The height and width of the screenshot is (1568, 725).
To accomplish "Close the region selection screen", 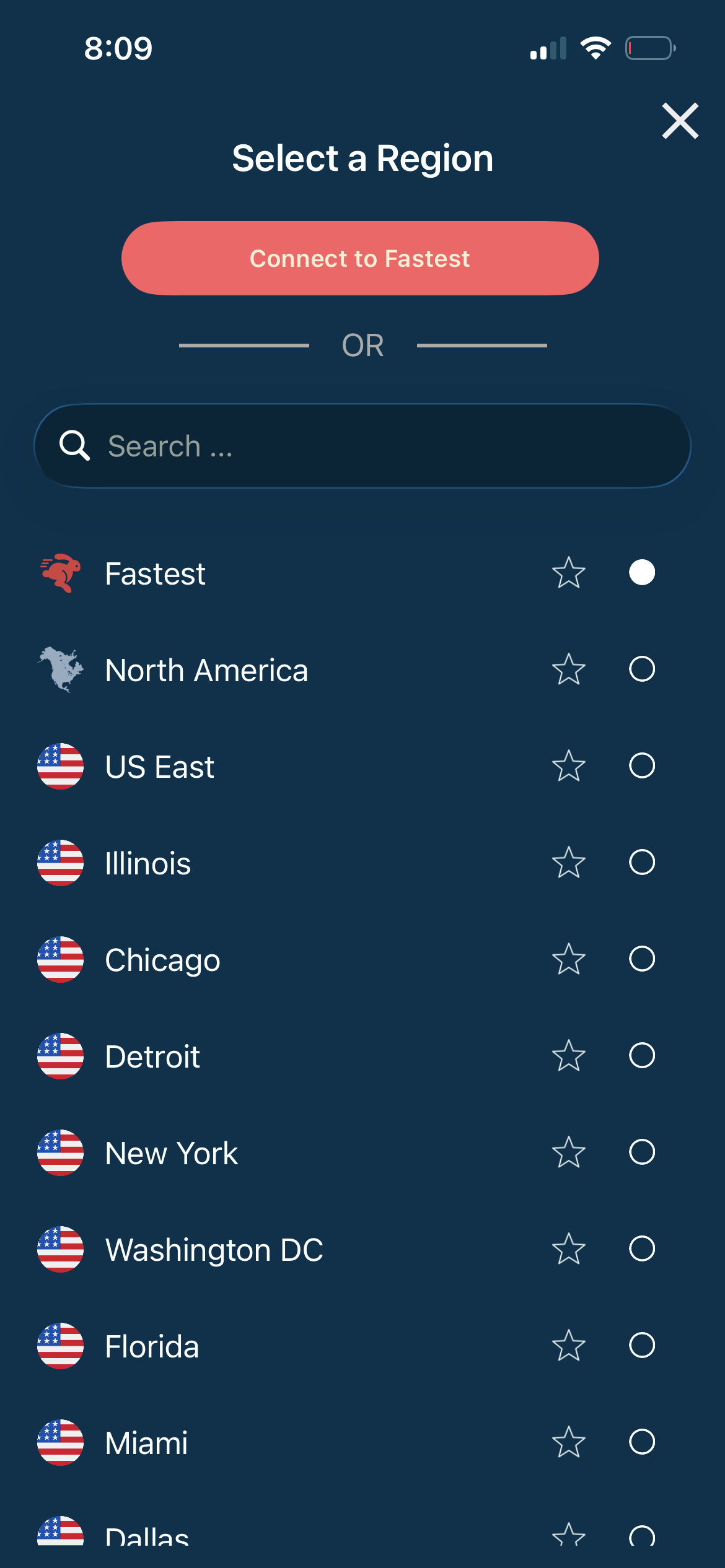I will pos(680,121).
